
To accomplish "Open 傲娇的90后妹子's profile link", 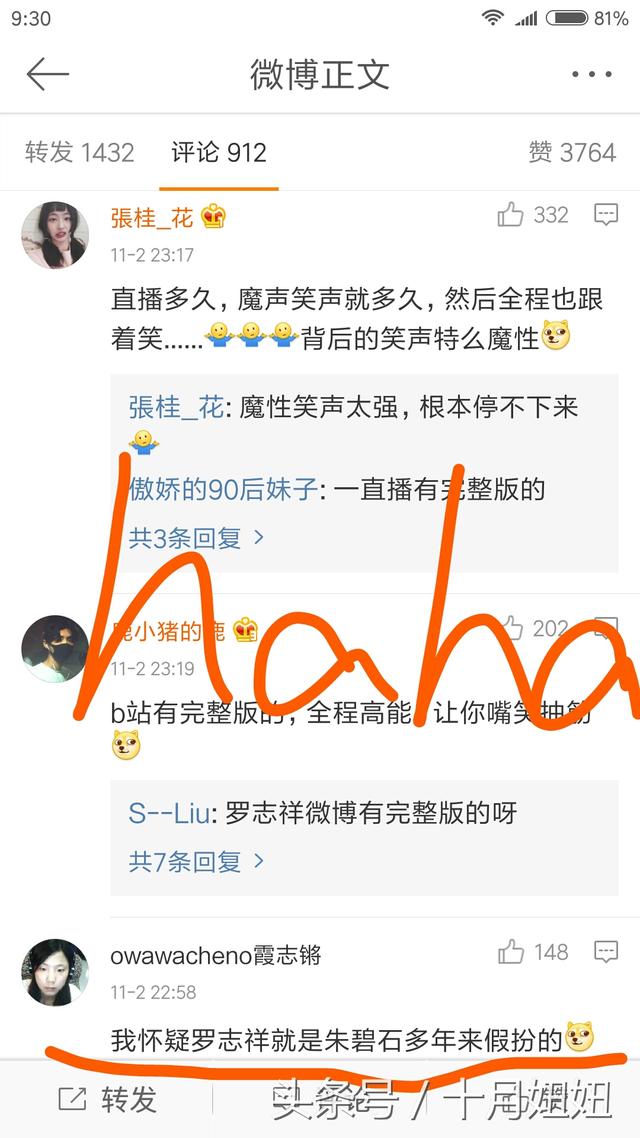I will pyautogui.click(x=223, y=490).
